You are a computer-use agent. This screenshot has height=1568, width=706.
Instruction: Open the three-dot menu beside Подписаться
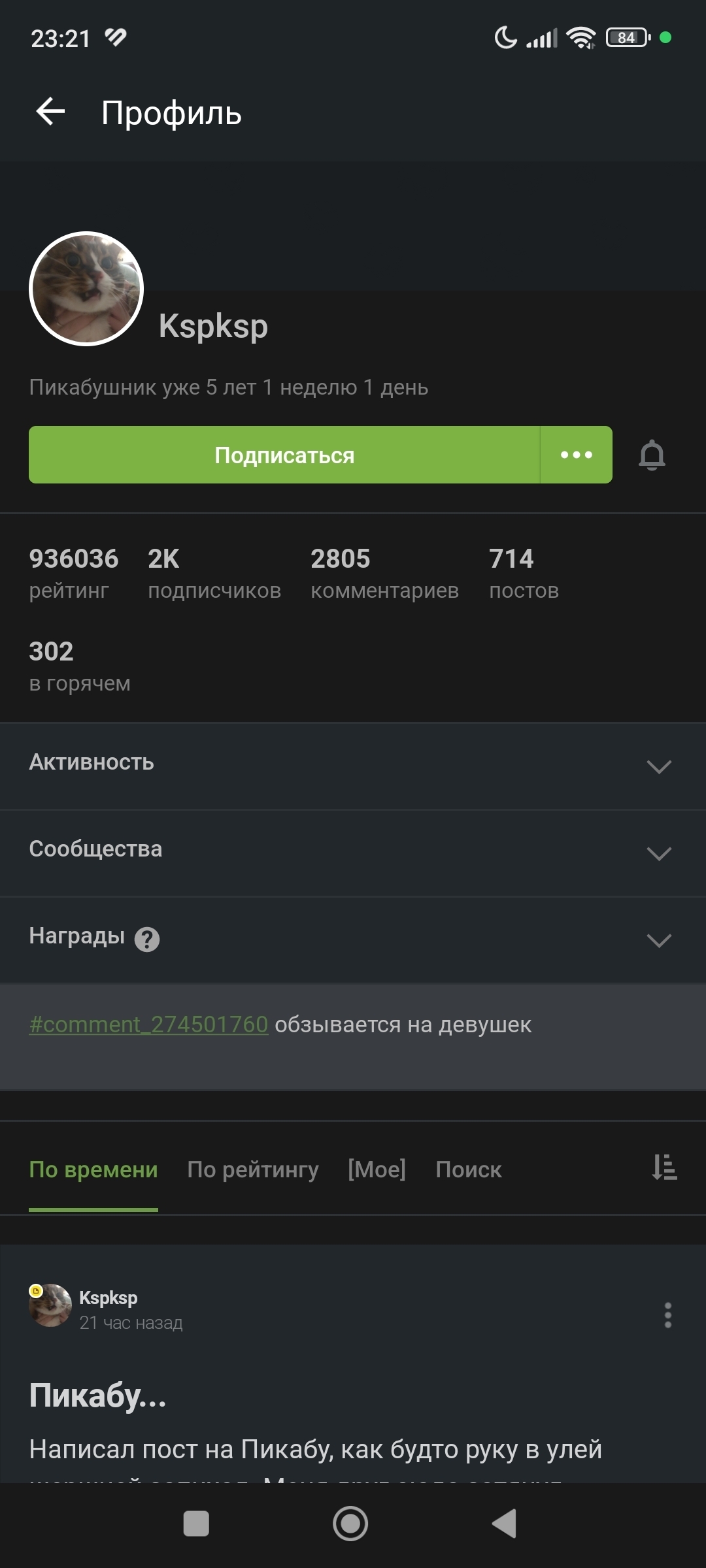pyautogui.click(x=577, y=455)
